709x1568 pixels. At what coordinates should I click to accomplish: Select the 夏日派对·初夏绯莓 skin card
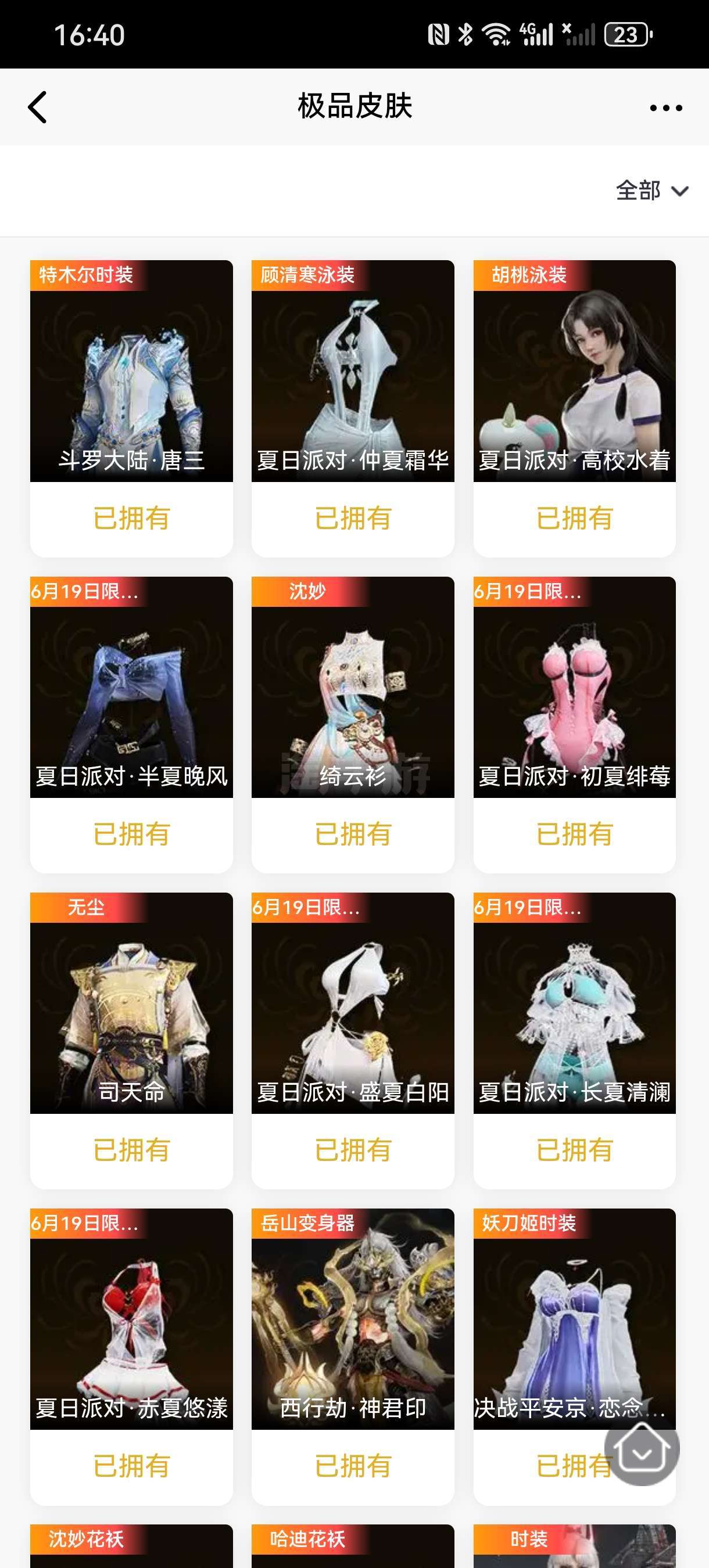click(574, 724)
